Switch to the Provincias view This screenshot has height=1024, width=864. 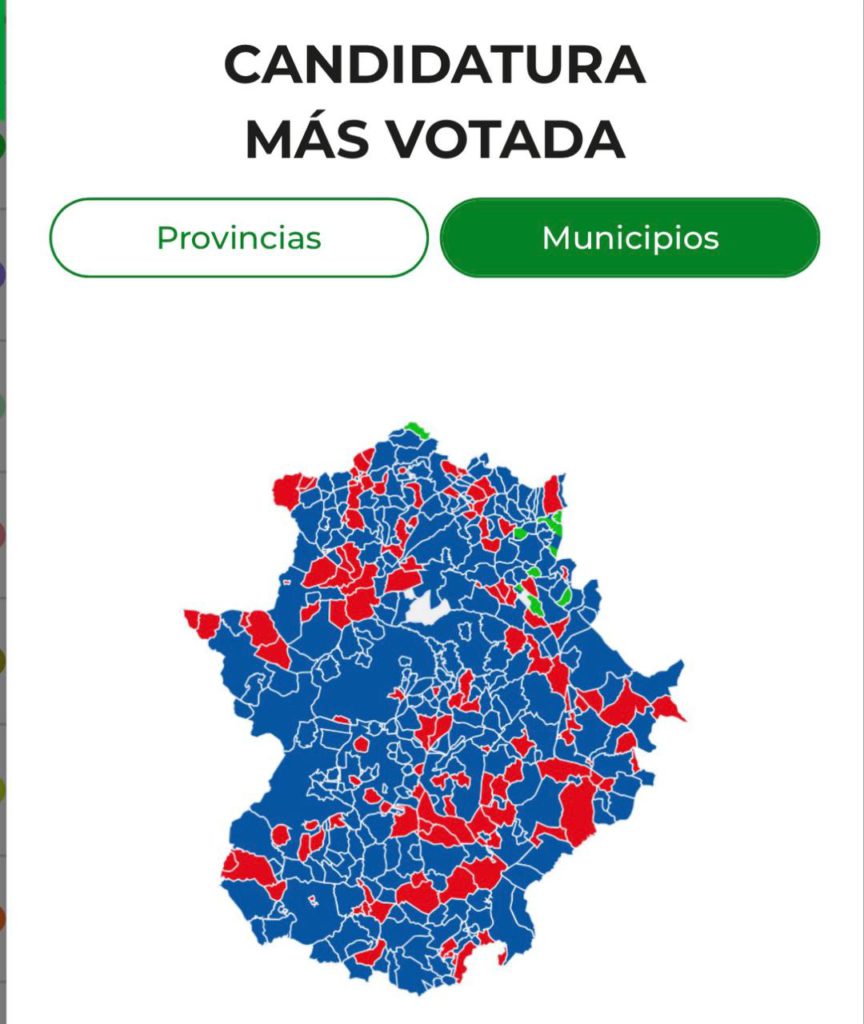(x=239, y=238)
